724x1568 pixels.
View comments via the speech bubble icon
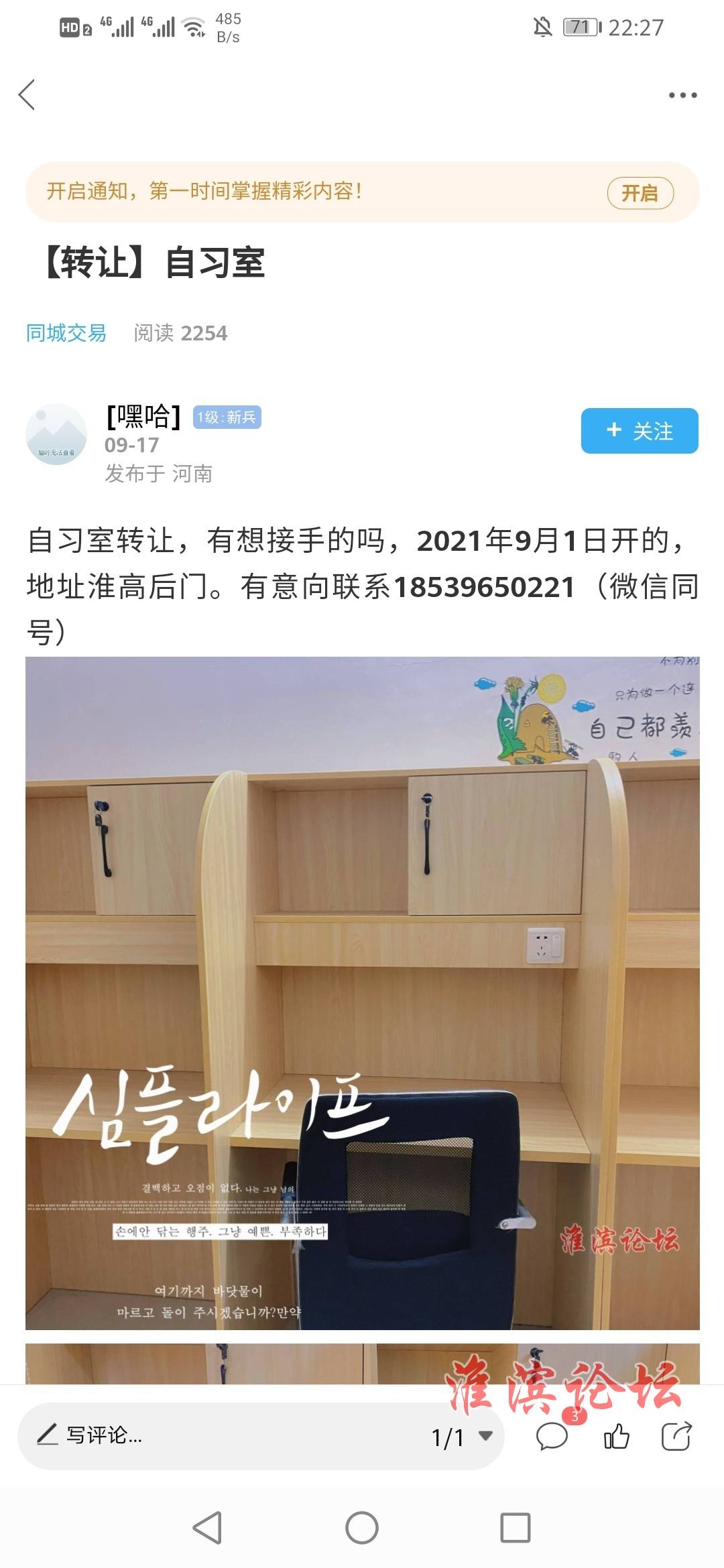tap(552, 1437)
